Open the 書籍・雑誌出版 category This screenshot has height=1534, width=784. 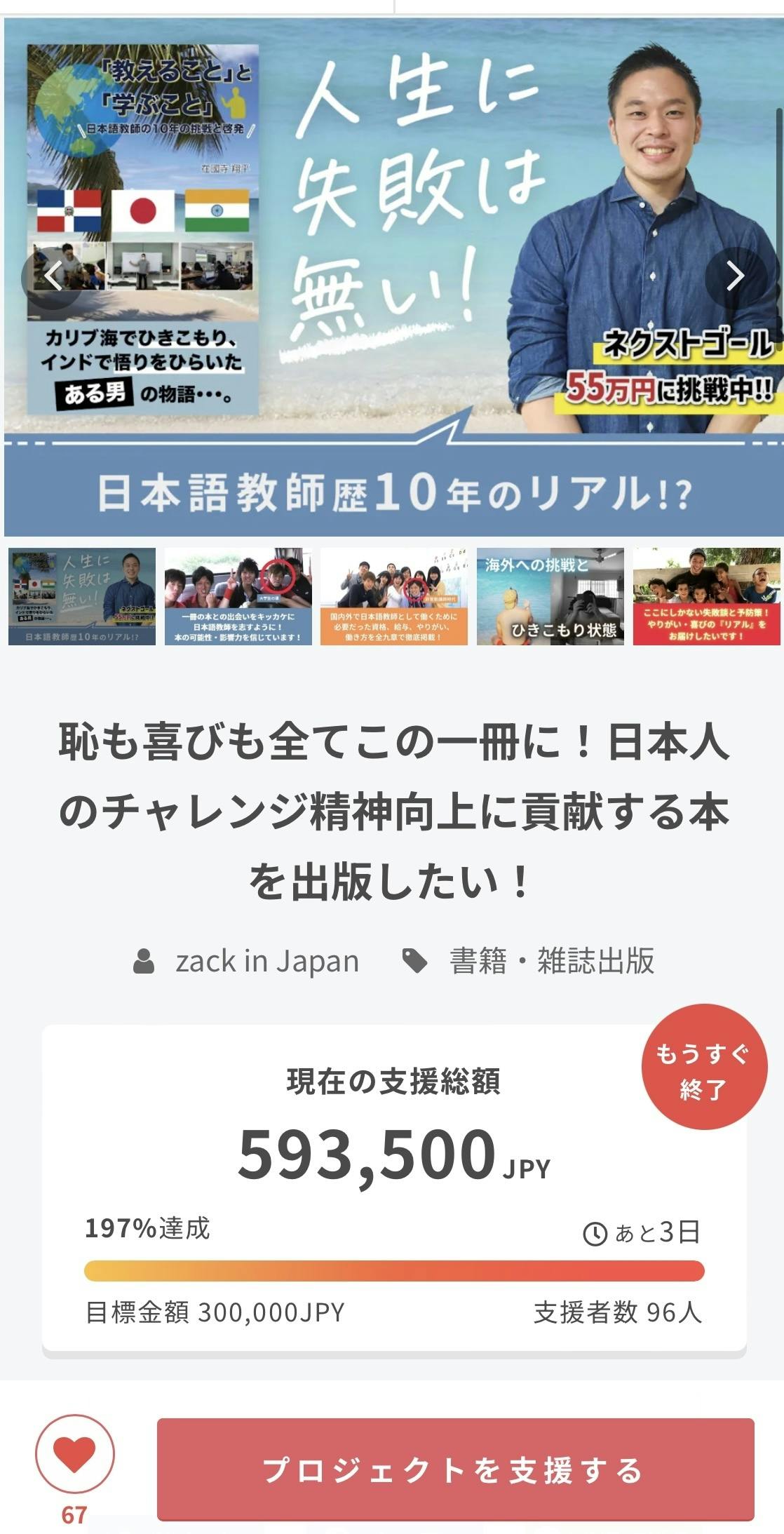point(551,961)
